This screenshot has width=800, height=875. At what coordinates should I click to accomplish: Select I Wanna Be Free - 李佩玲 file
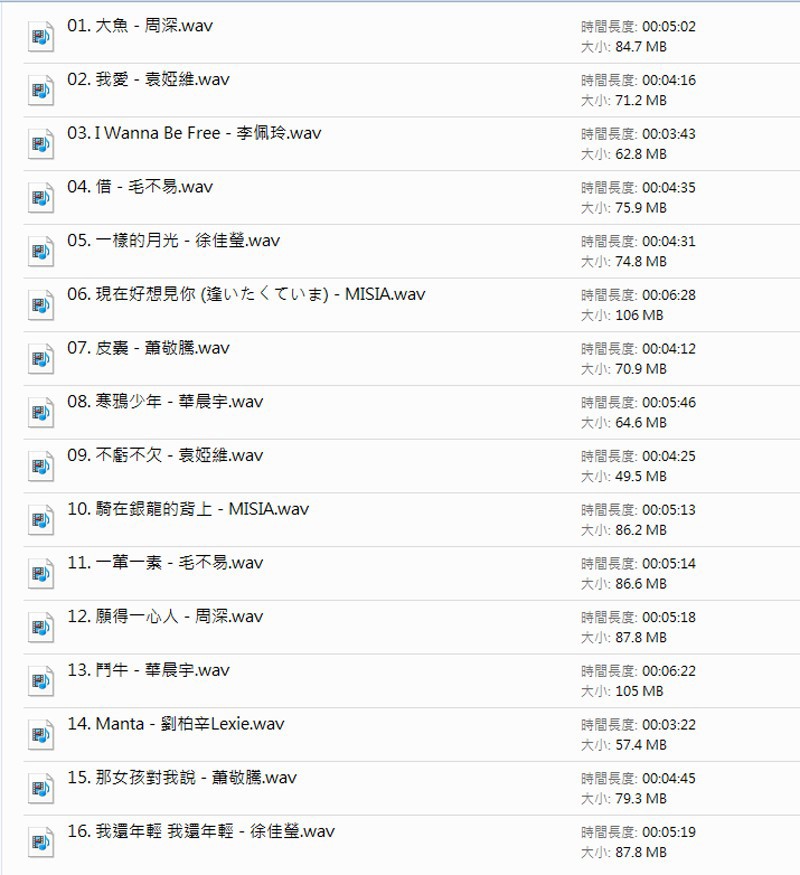click(x=194, y=133)
